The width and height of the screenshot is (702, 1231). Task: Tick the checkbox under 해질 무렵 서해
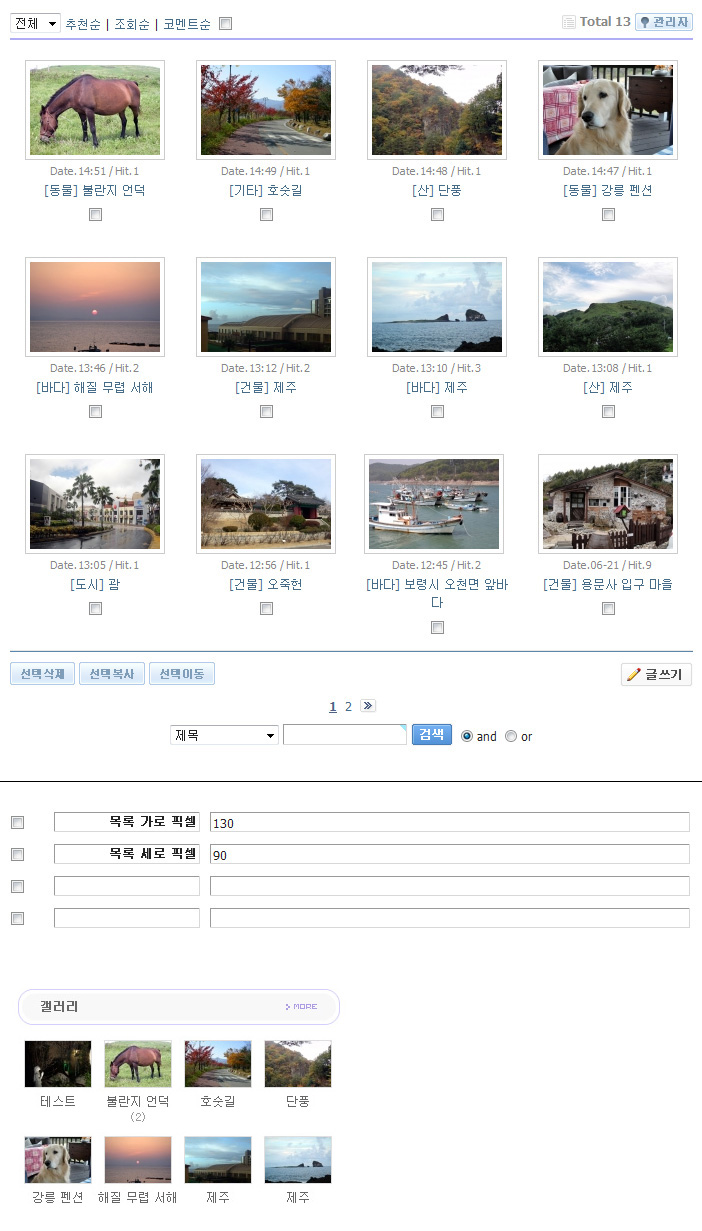96,412
